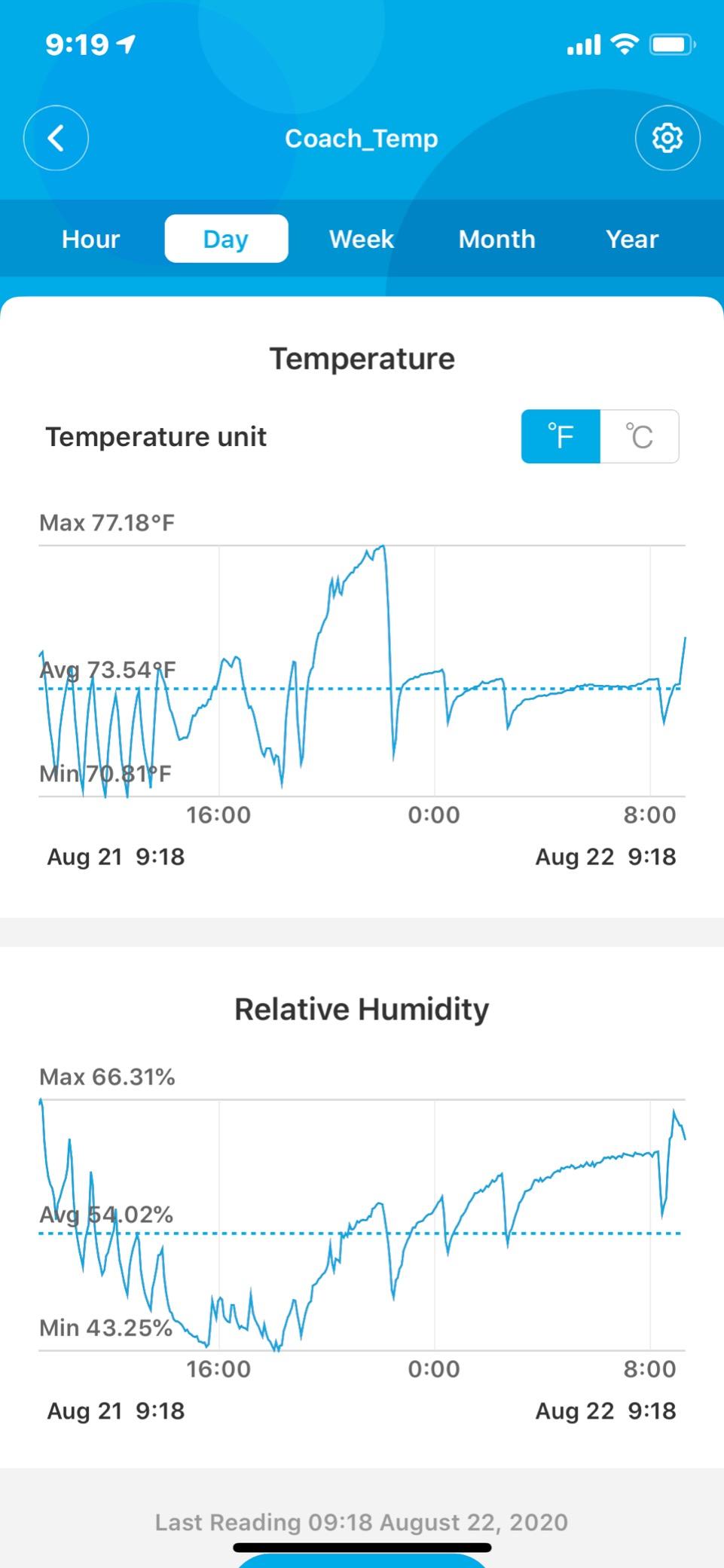Select the Year time range

coord(631,239)
